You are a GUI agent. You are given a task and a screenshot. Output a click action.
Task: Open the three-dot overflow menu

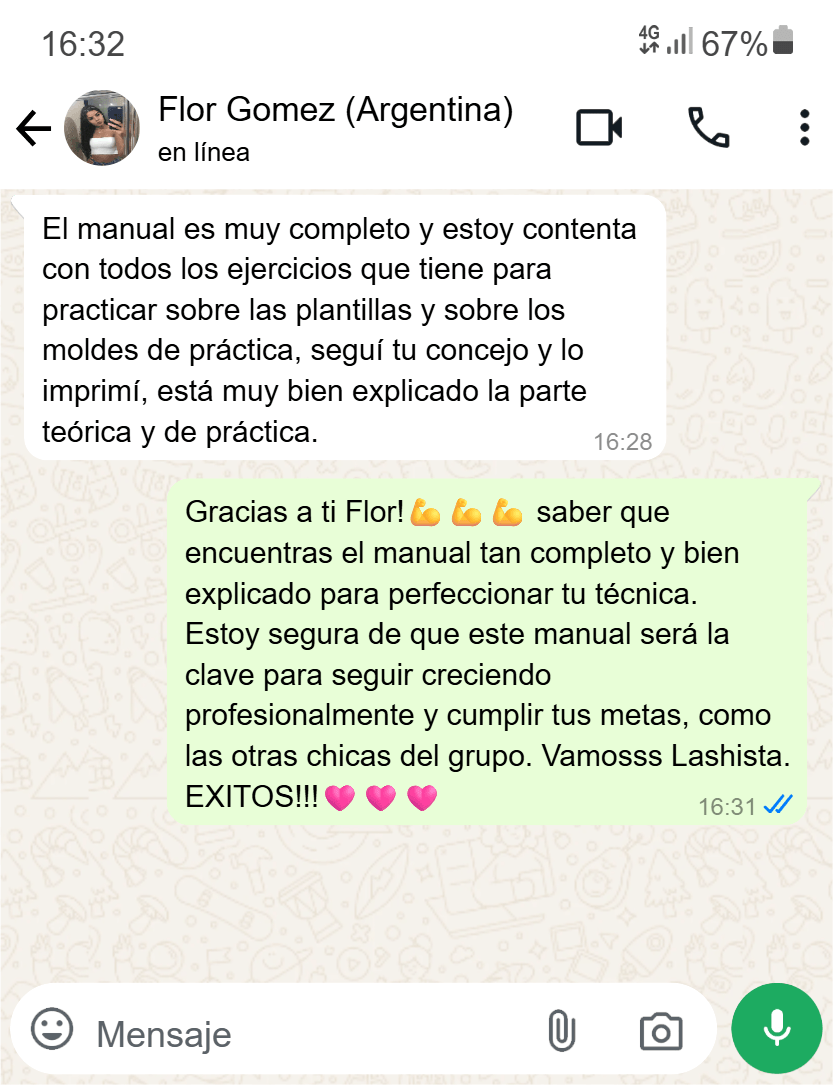(805, 128)
